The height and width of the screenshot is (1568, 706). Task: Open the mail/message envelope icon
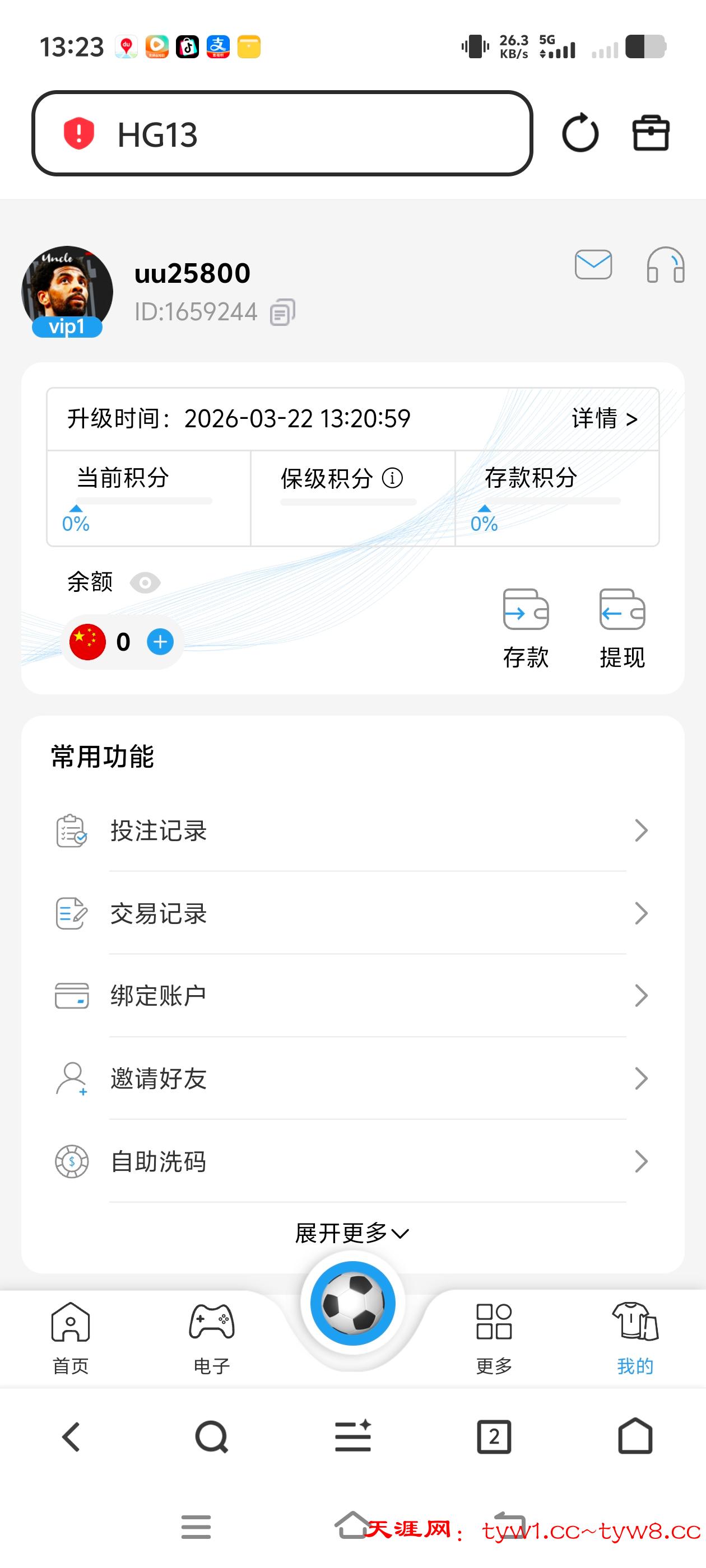593,265
